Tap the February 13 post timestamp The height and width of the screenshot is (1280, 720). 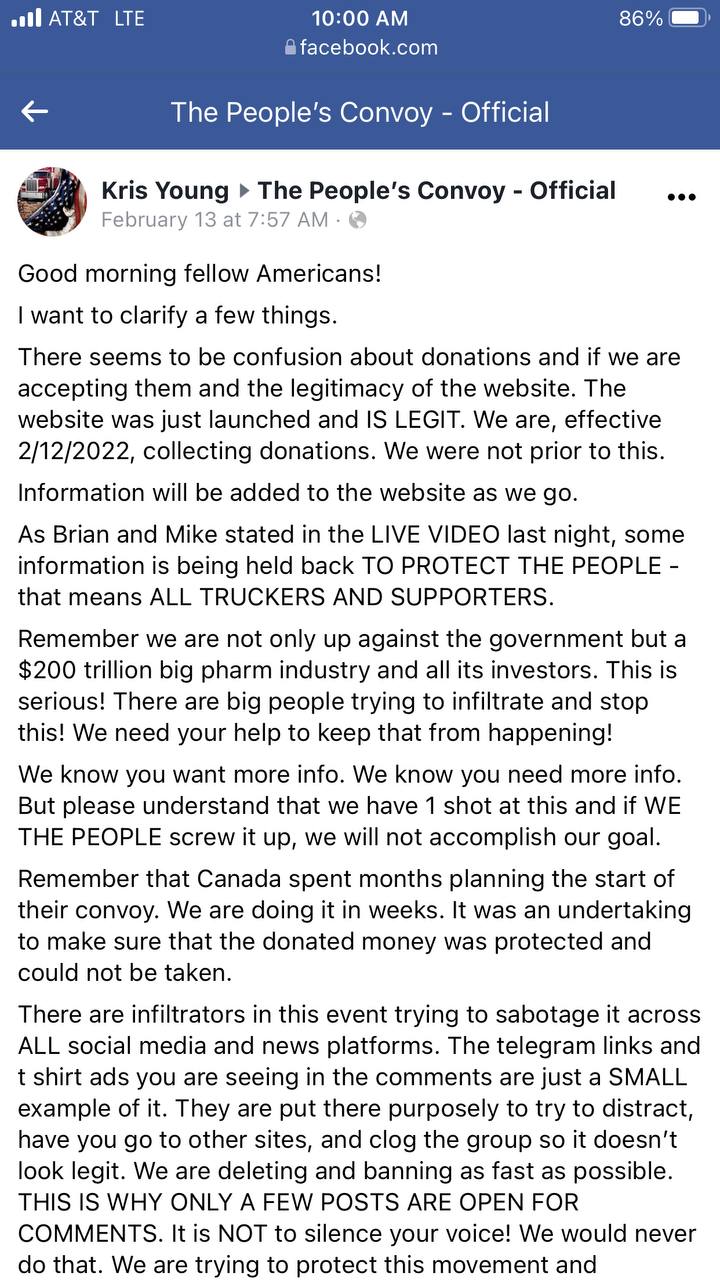[x=215, y=220]
